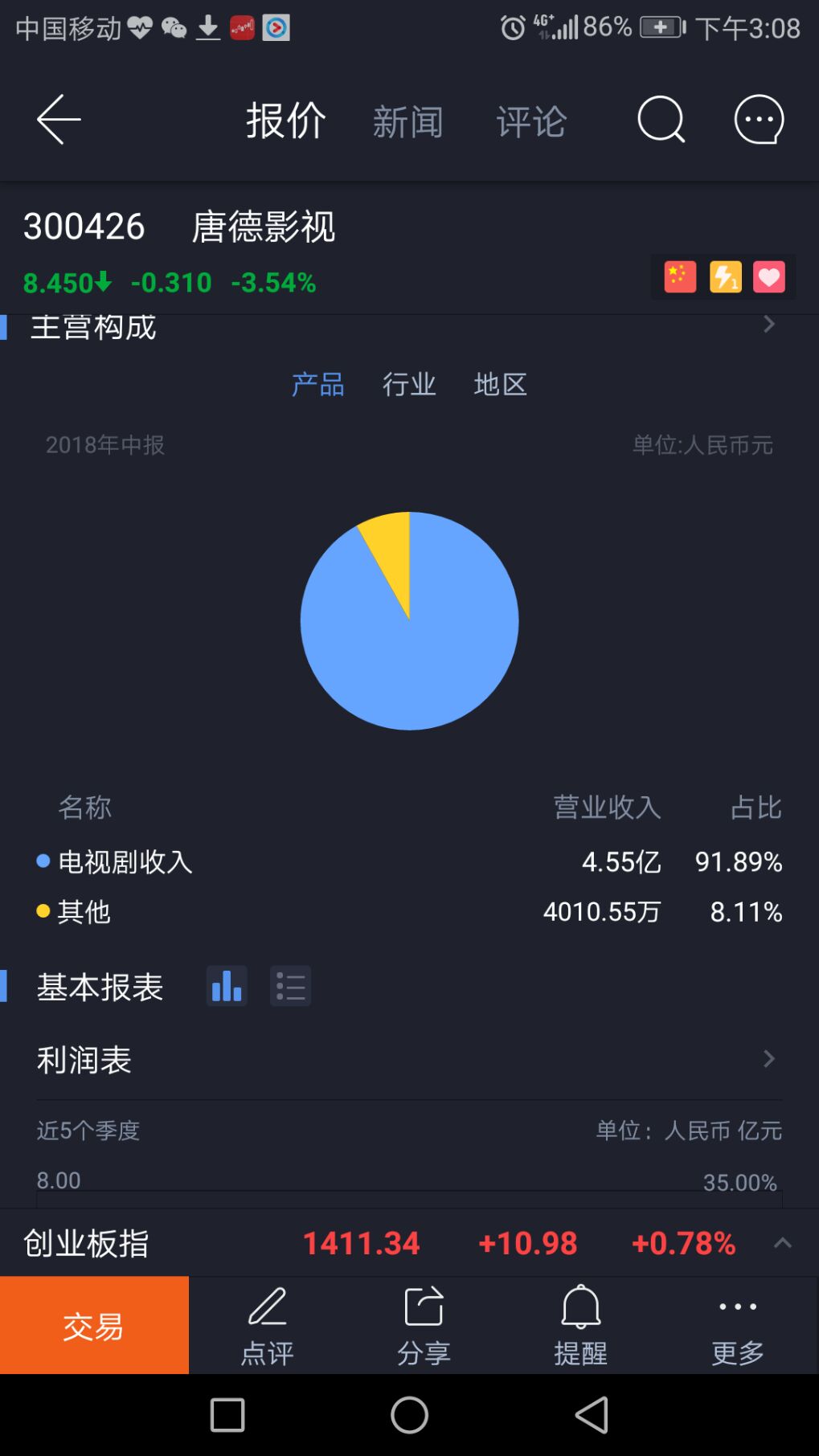This screenshot has height=1456, width=819.
Task: Switch 基本报表 to list view
Action: 290,986
